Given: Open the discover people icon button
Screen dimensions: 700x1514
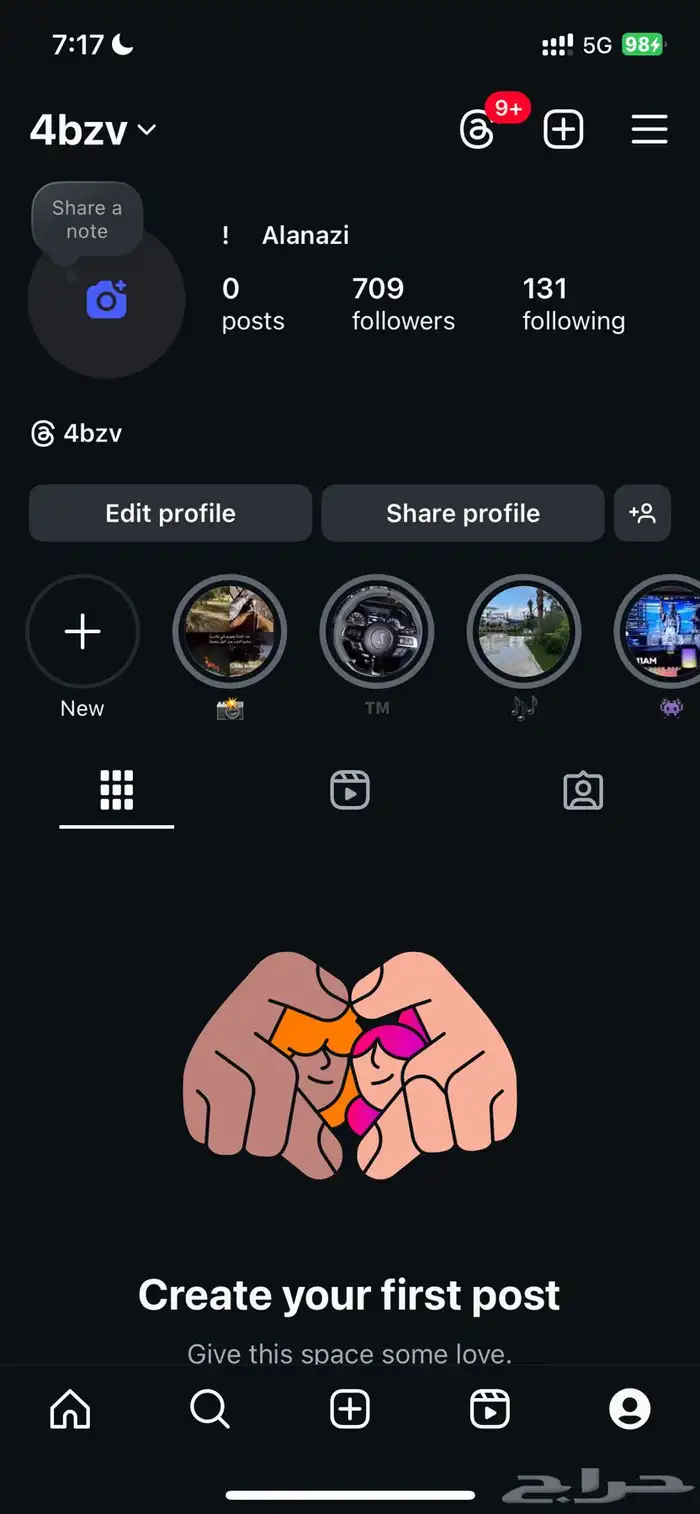Looking at the screenshot, I should [642, 513].
